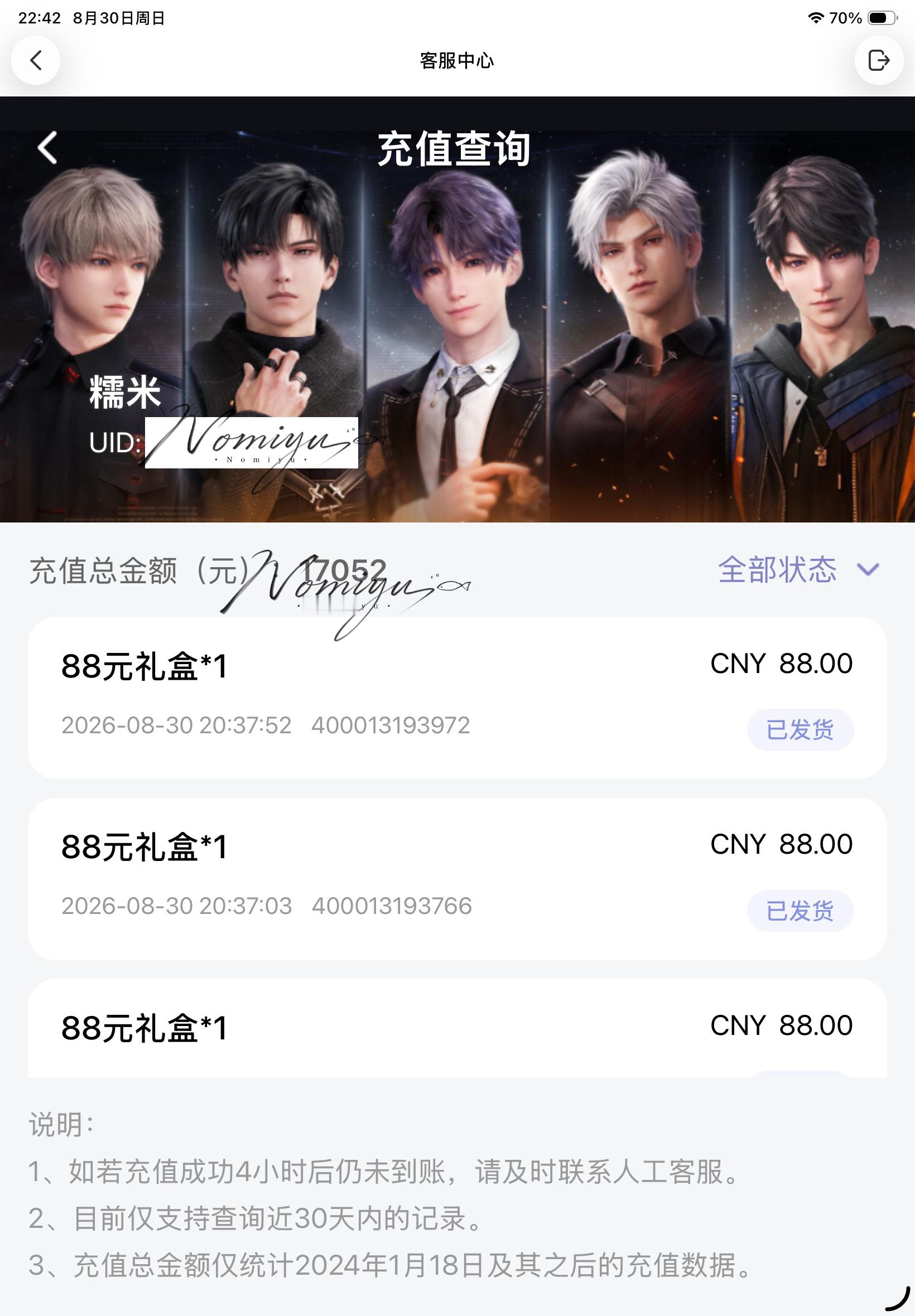The height and width of the screenshot is (1316, 915).
Task: Open order 400013193972 details
Action: tap(457, 697)
